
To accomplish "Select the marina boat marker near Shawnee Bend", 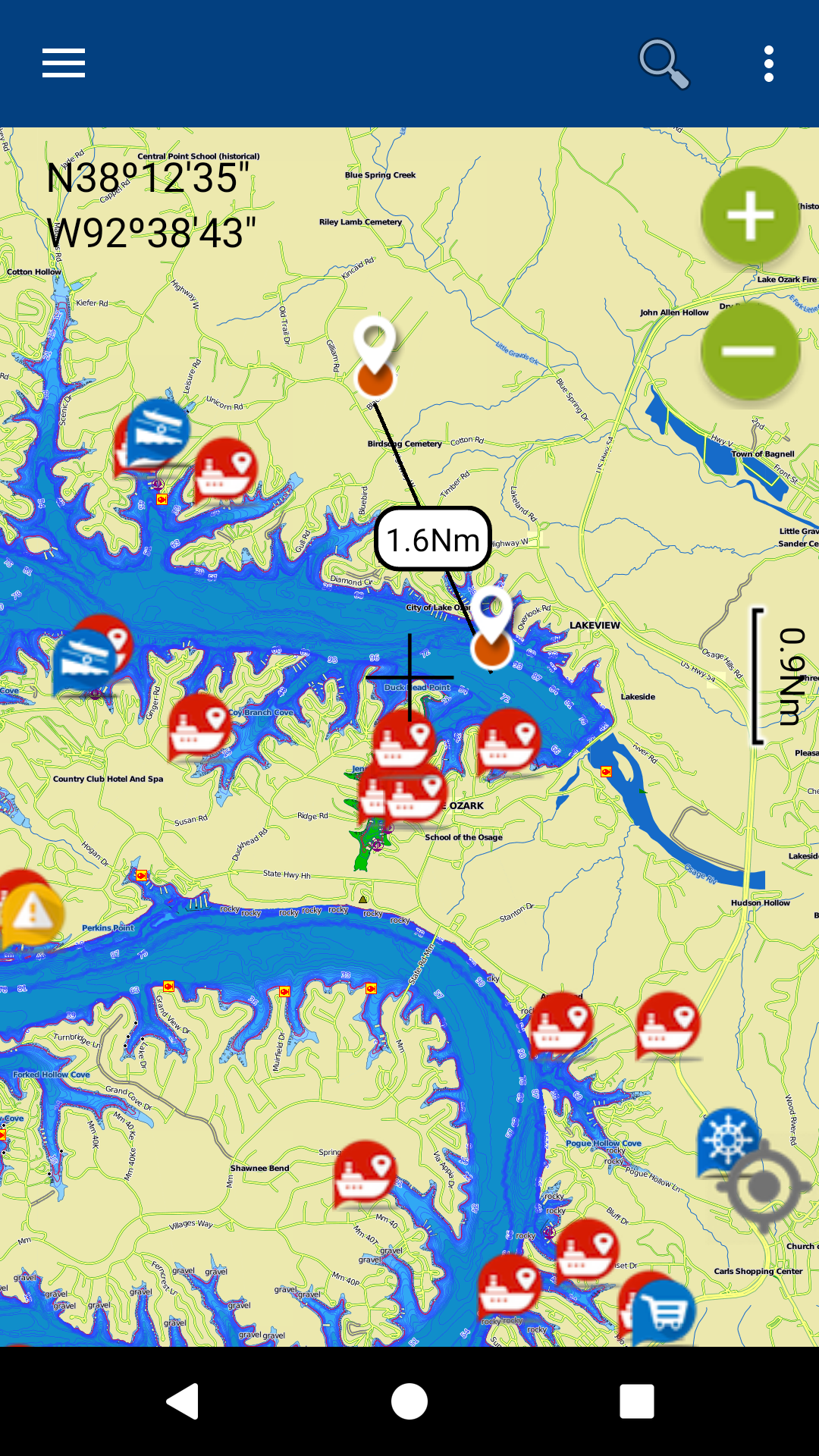I will tap(366, 1172).
